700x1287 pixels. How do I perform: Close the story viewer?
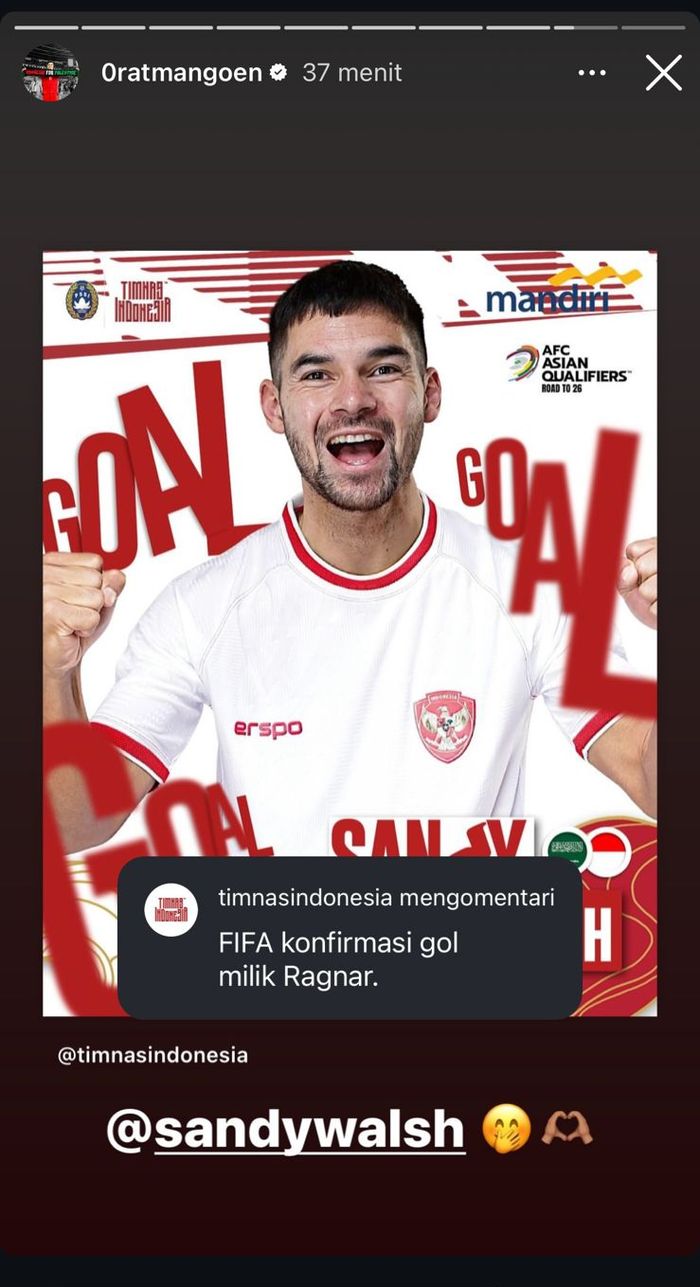point(663,73)
